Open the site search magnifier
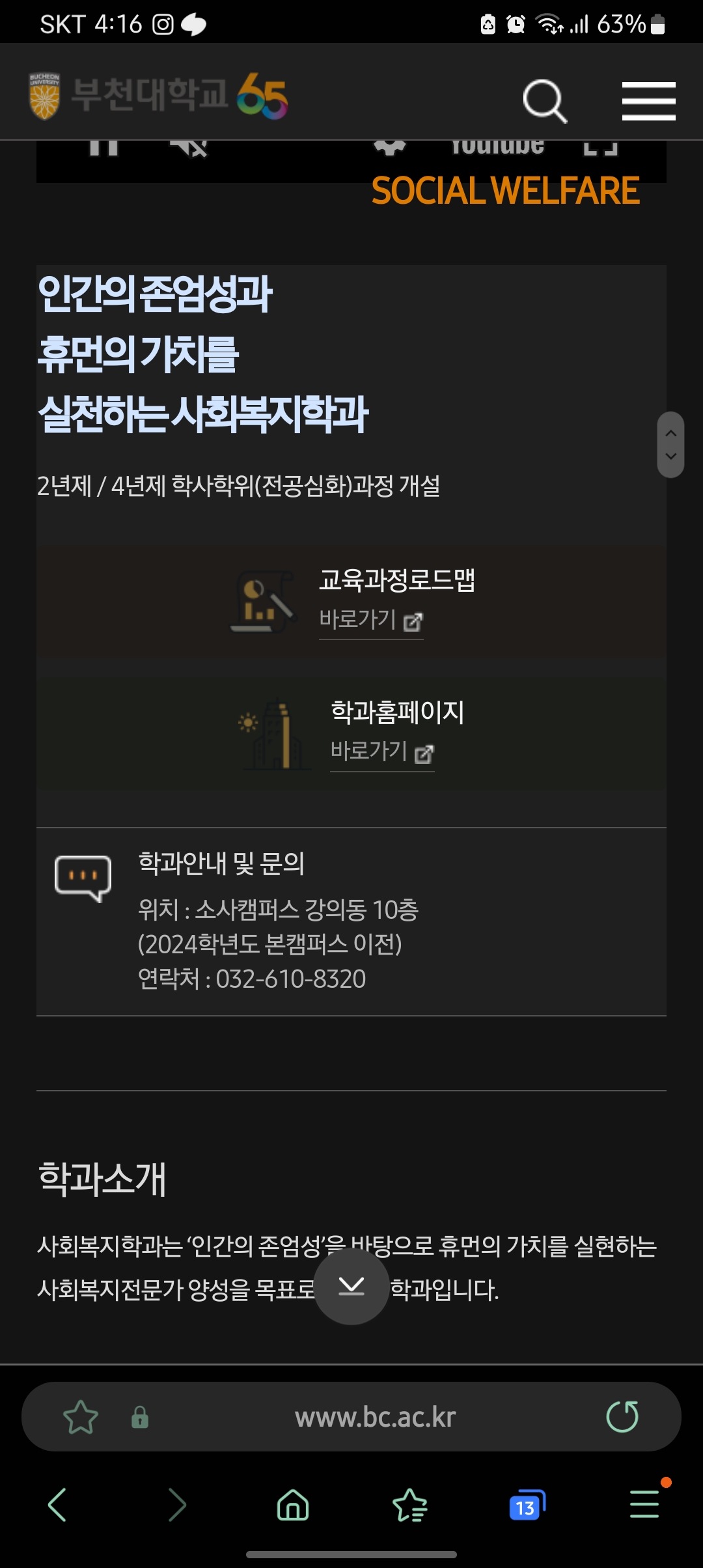Screen dimensions: 703x1568 (544, 101)
